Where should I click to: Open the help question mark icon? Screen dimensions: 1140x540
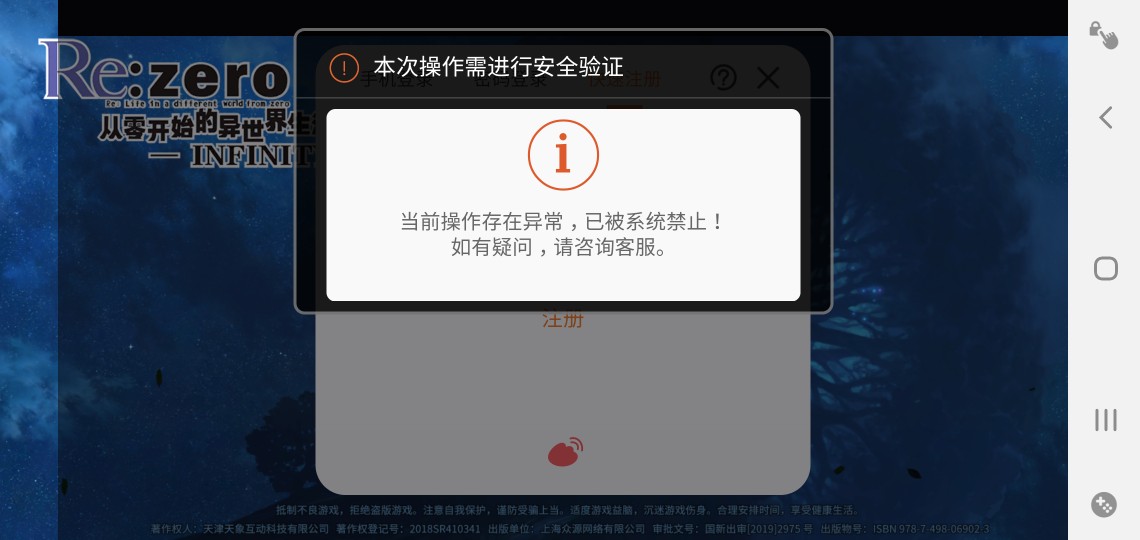[x=723, y=78]
